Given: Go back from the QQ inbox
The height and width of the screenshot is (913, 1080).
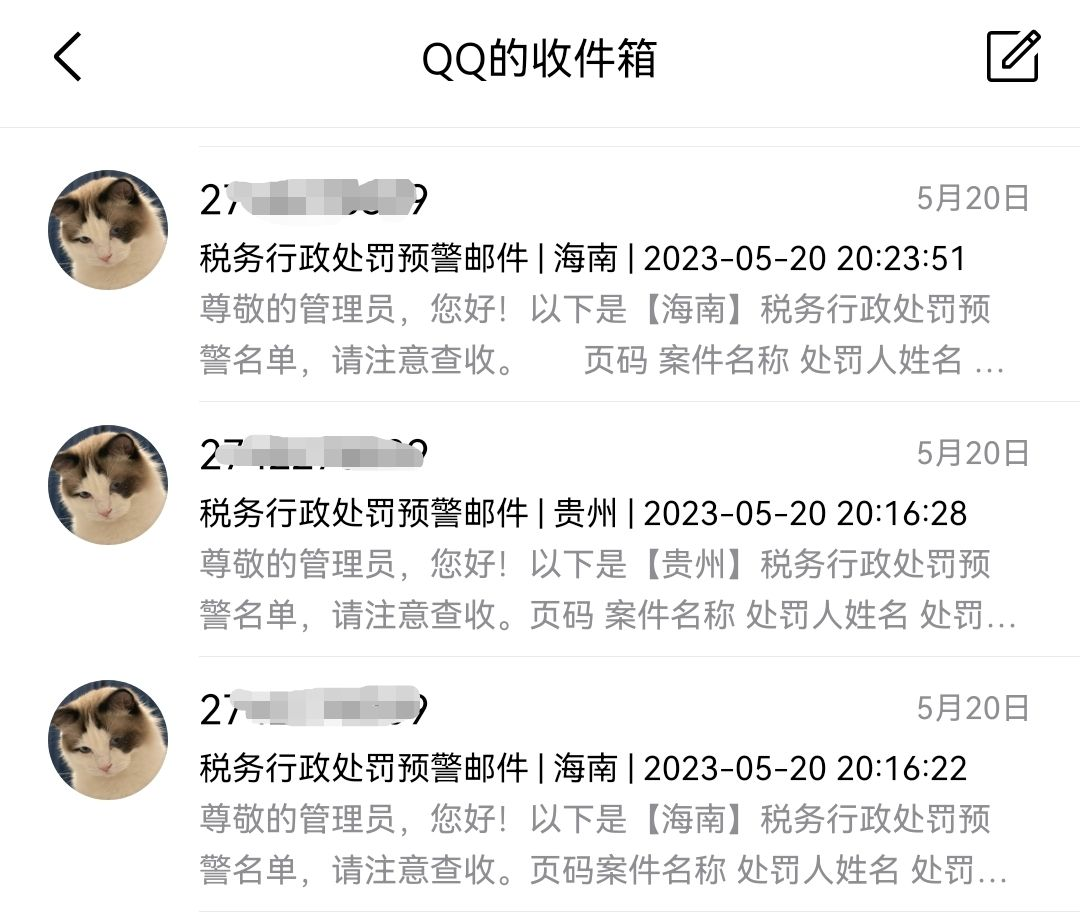Looking at the screenshot, I should coord(67,57).
